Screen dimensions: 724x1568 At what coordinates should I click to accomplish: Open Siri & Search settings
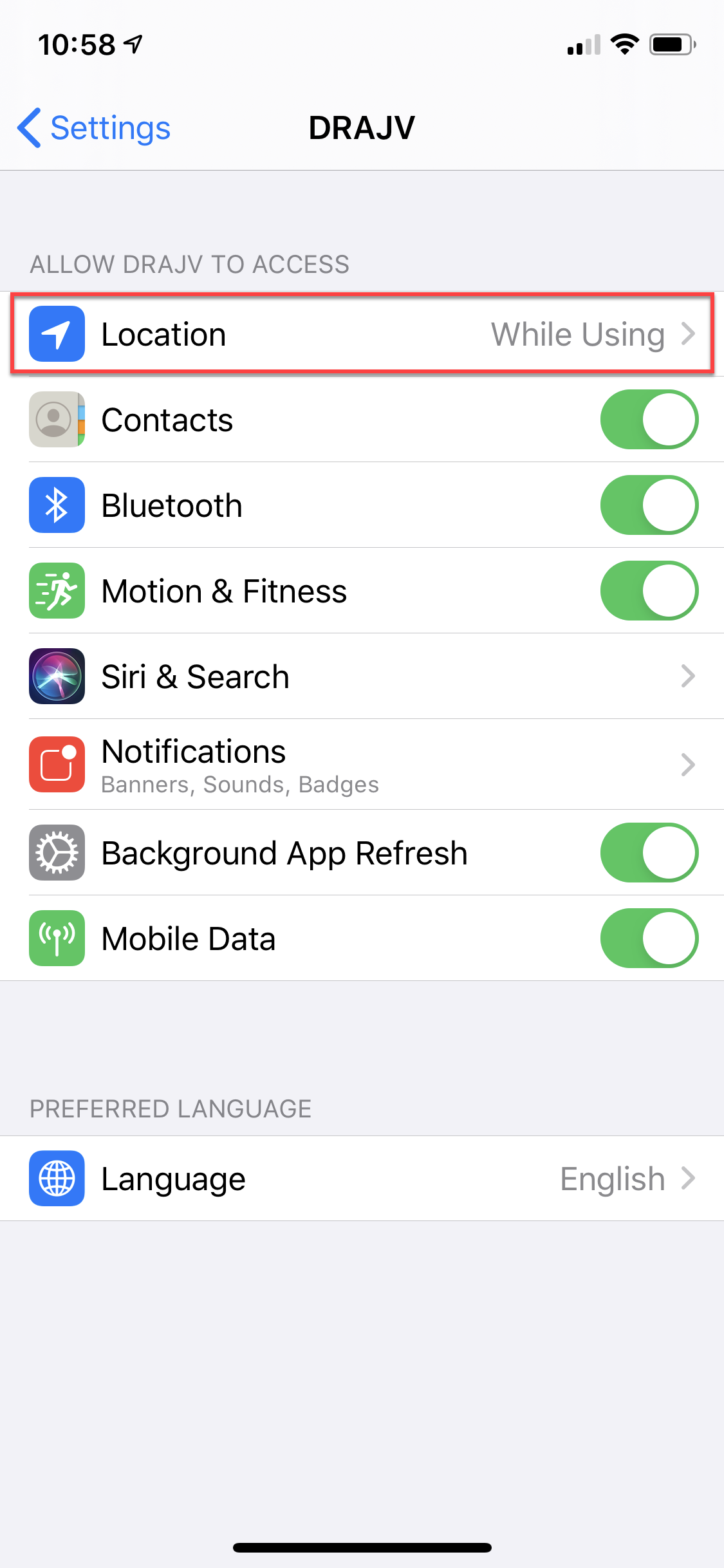click(362, 676)
